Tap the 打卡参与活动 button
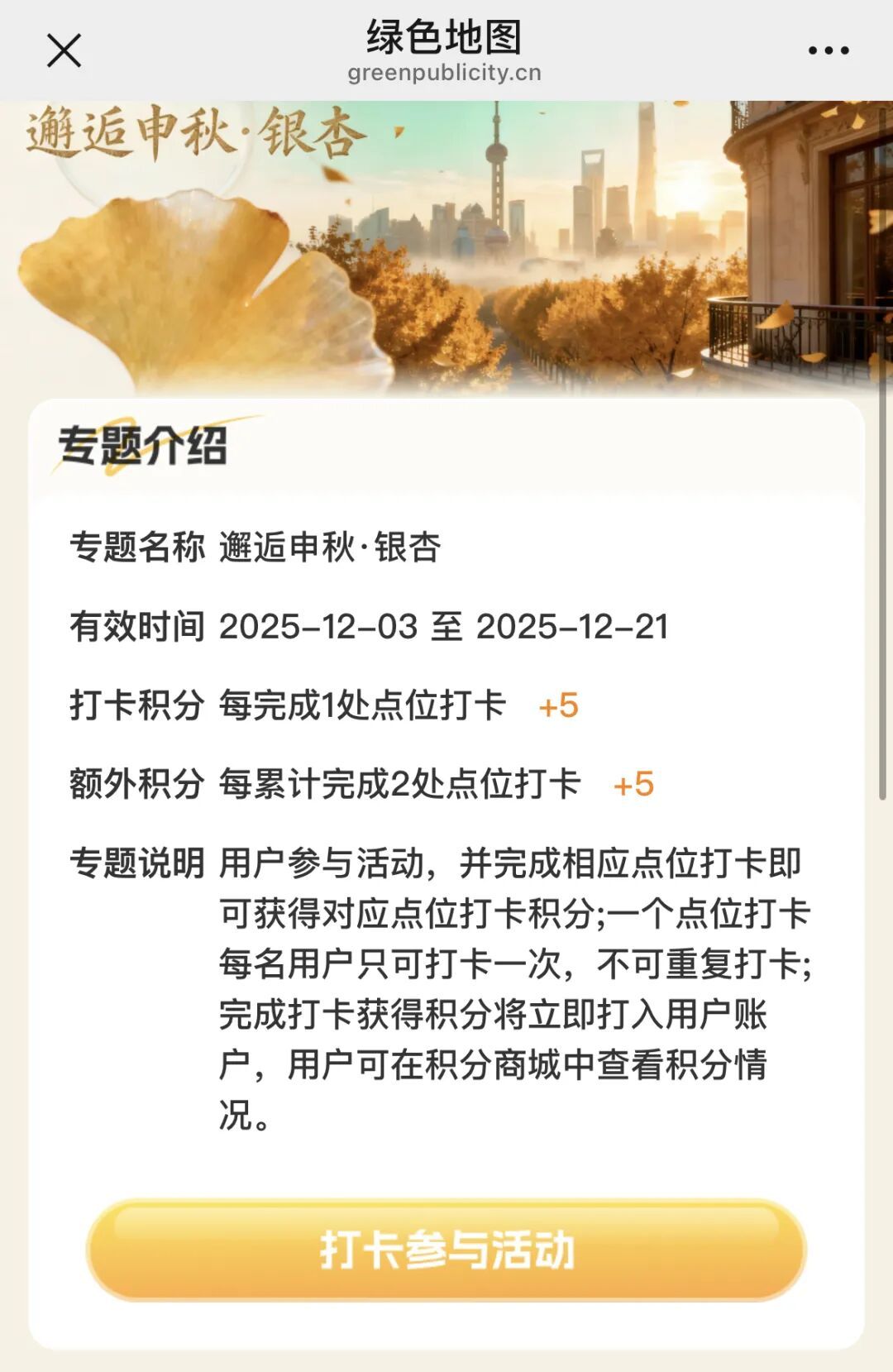 tap(446, 1250)
